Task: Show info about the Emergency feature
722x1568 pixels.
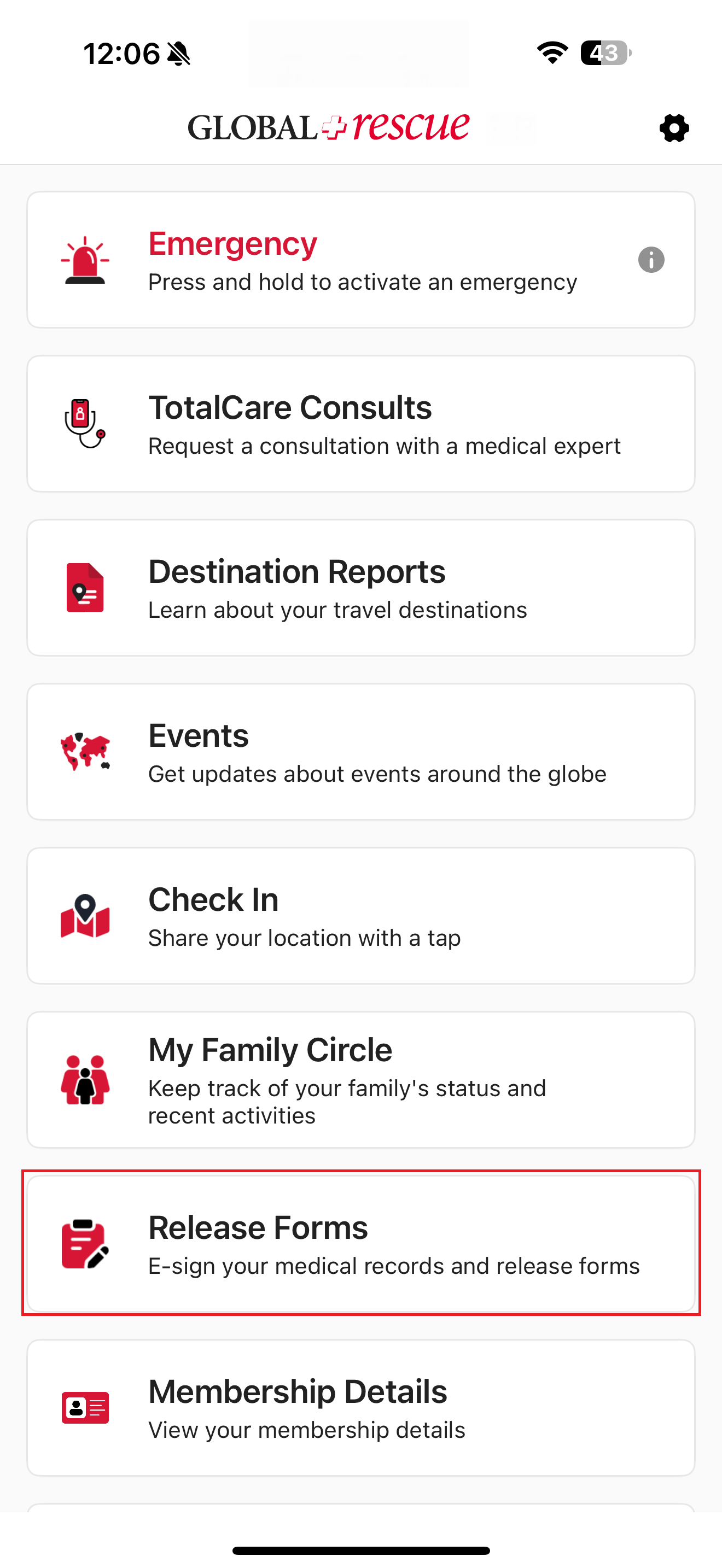Action: coord(651,260)
